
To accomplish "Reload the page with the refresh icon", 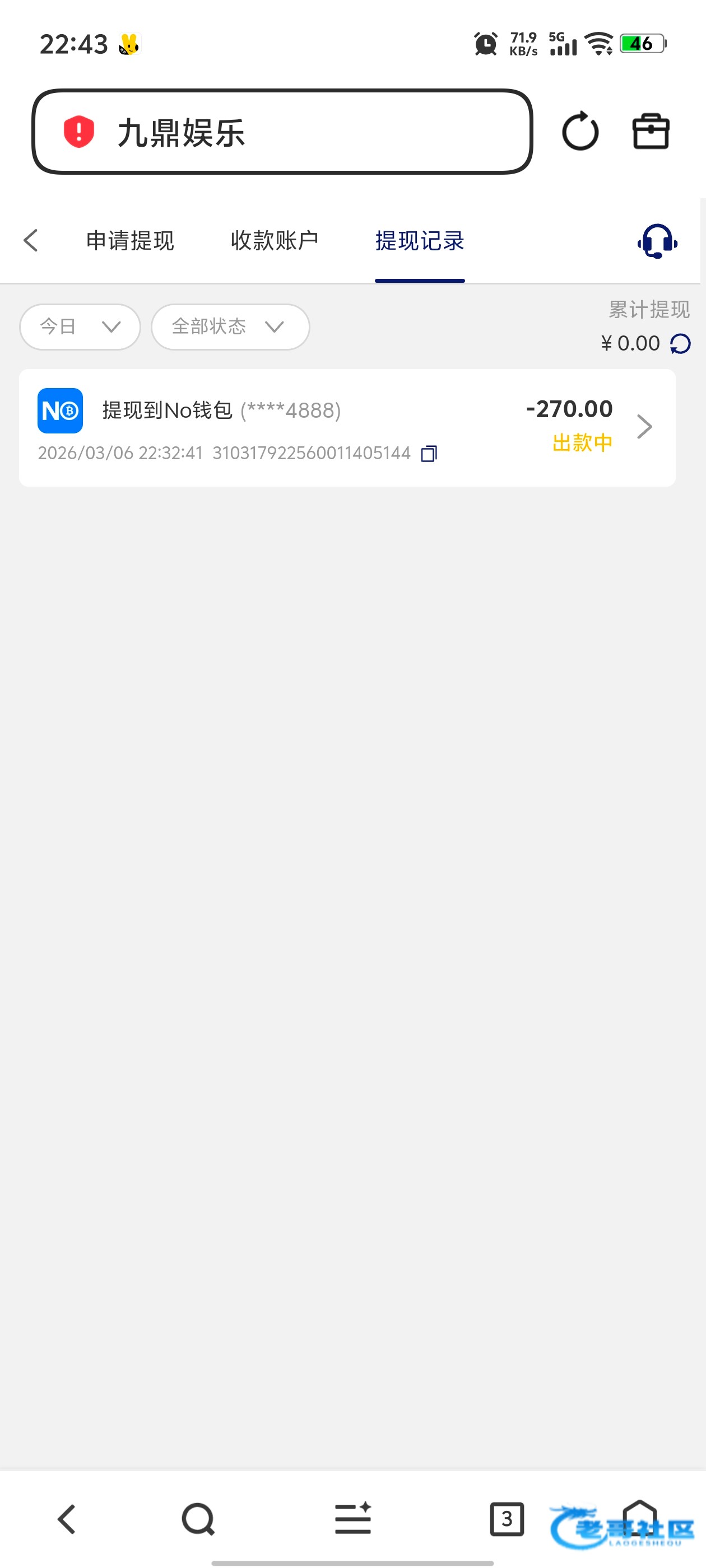I will [x=579, y=132].
